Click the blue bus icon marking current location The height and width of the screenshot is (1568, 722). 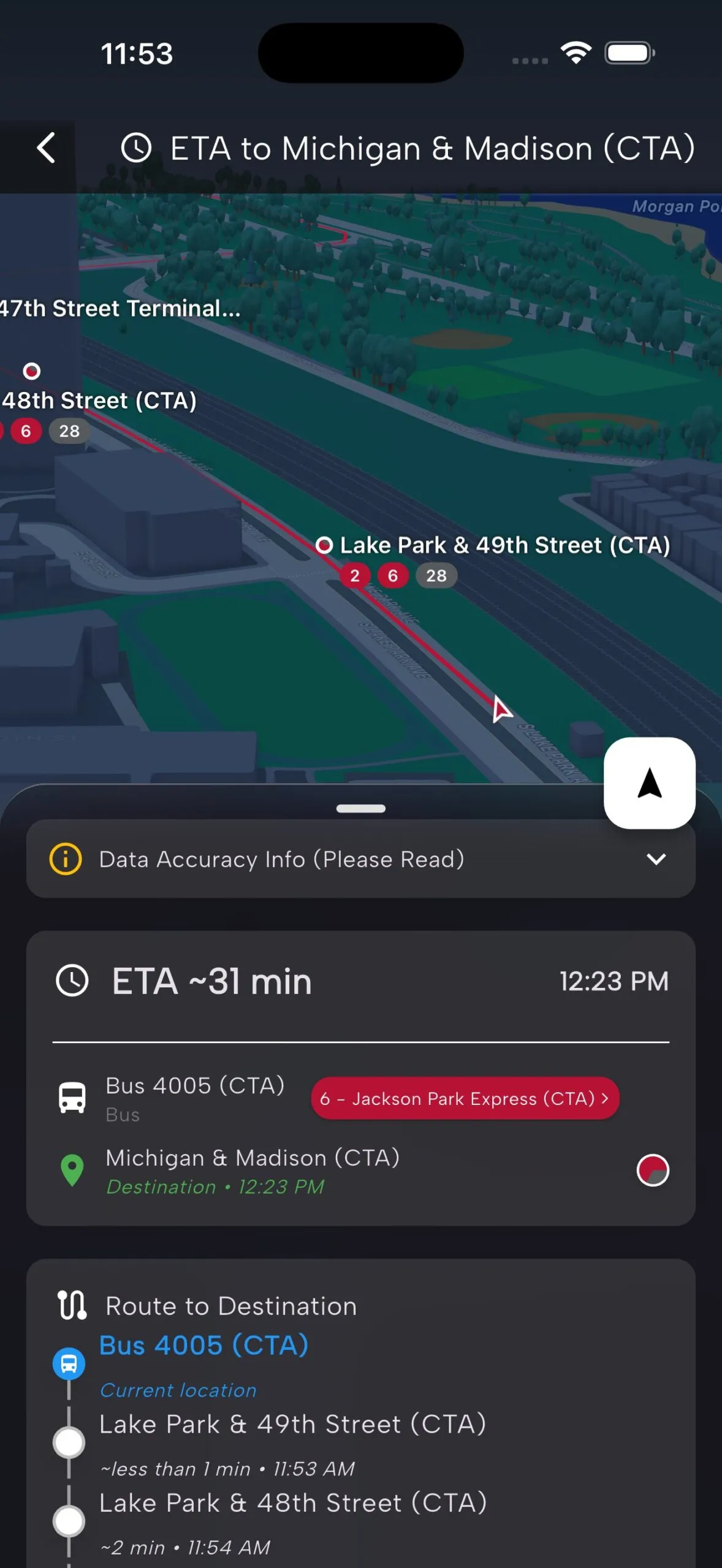click(x=69, y=1363)
